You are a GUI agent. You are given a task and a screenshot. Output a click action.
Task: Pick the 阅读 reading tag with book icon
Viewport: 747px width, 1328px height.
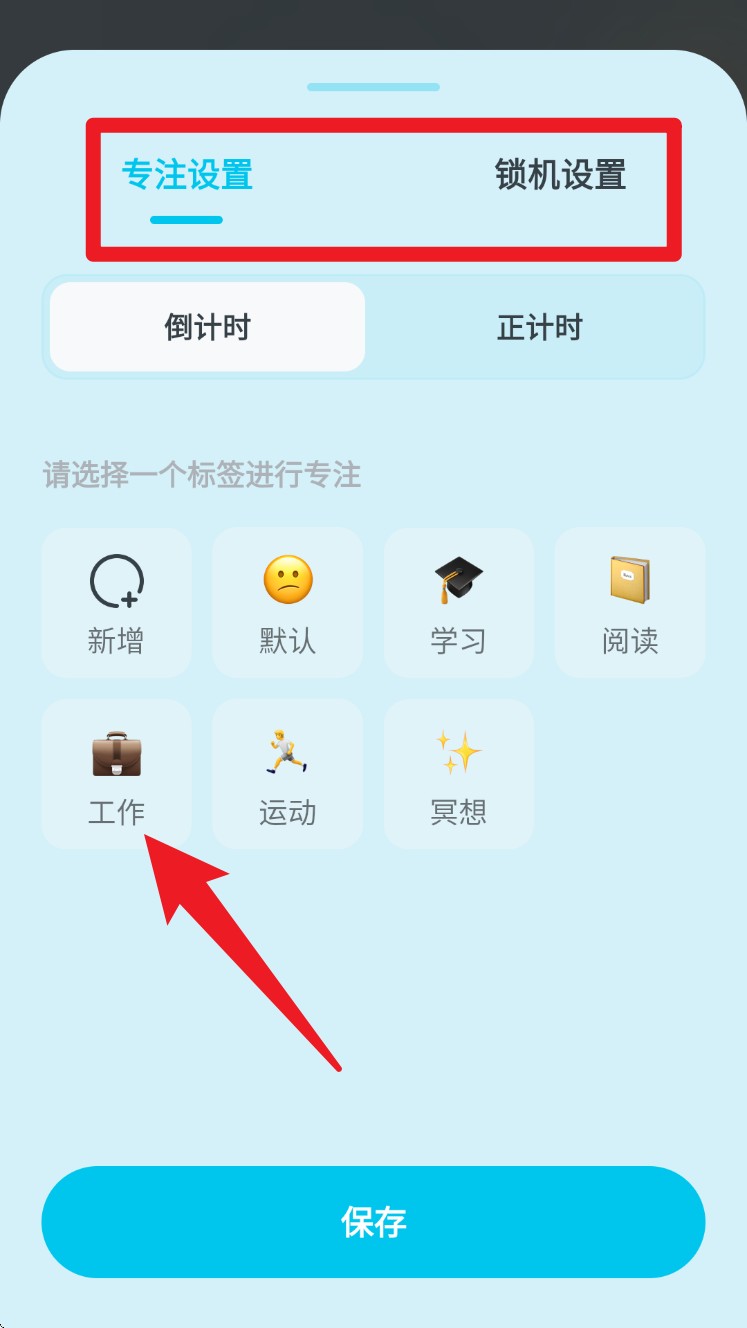coord(629,601)
